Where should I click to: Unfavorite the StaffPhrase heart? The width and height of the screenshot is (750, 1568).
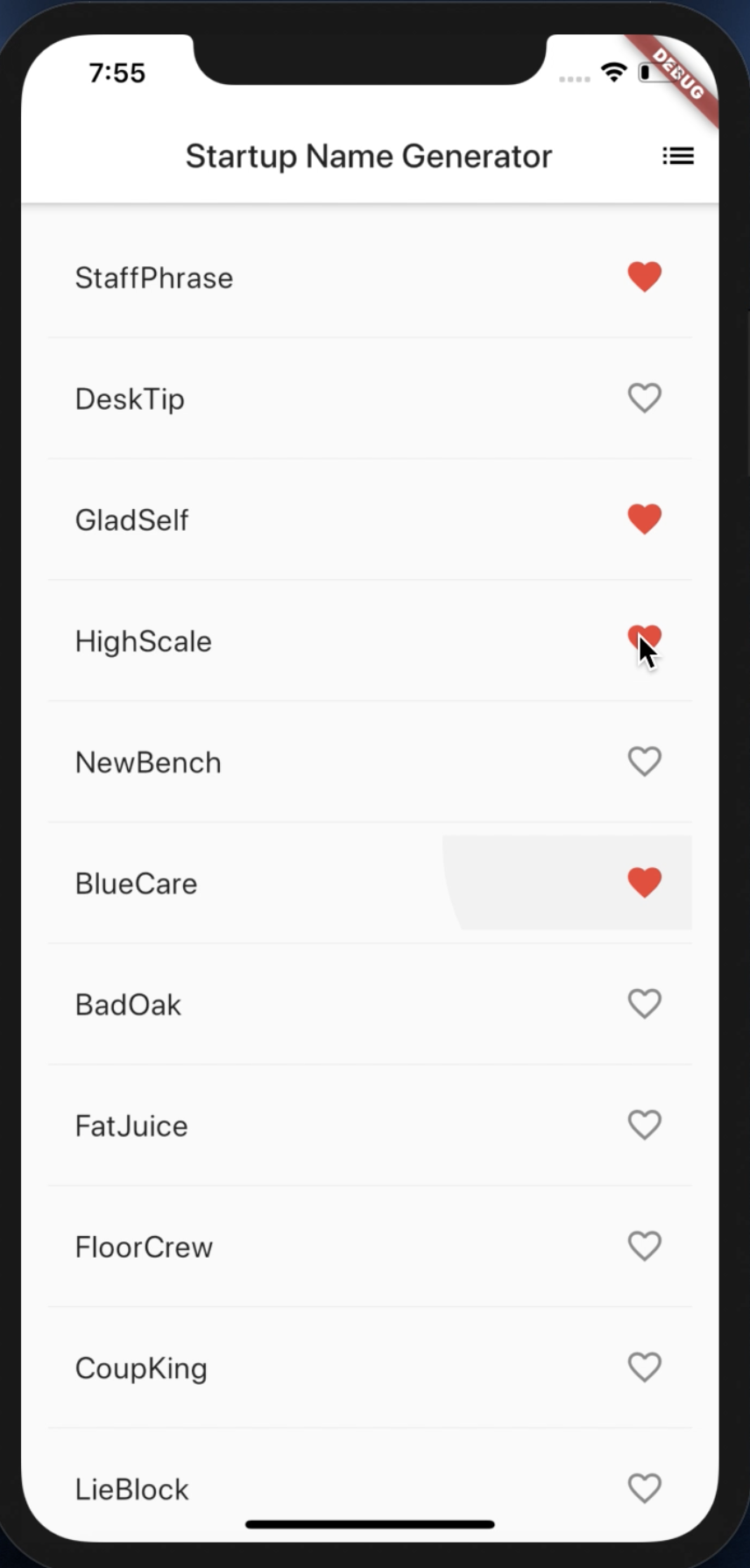[x=644, y=277]
